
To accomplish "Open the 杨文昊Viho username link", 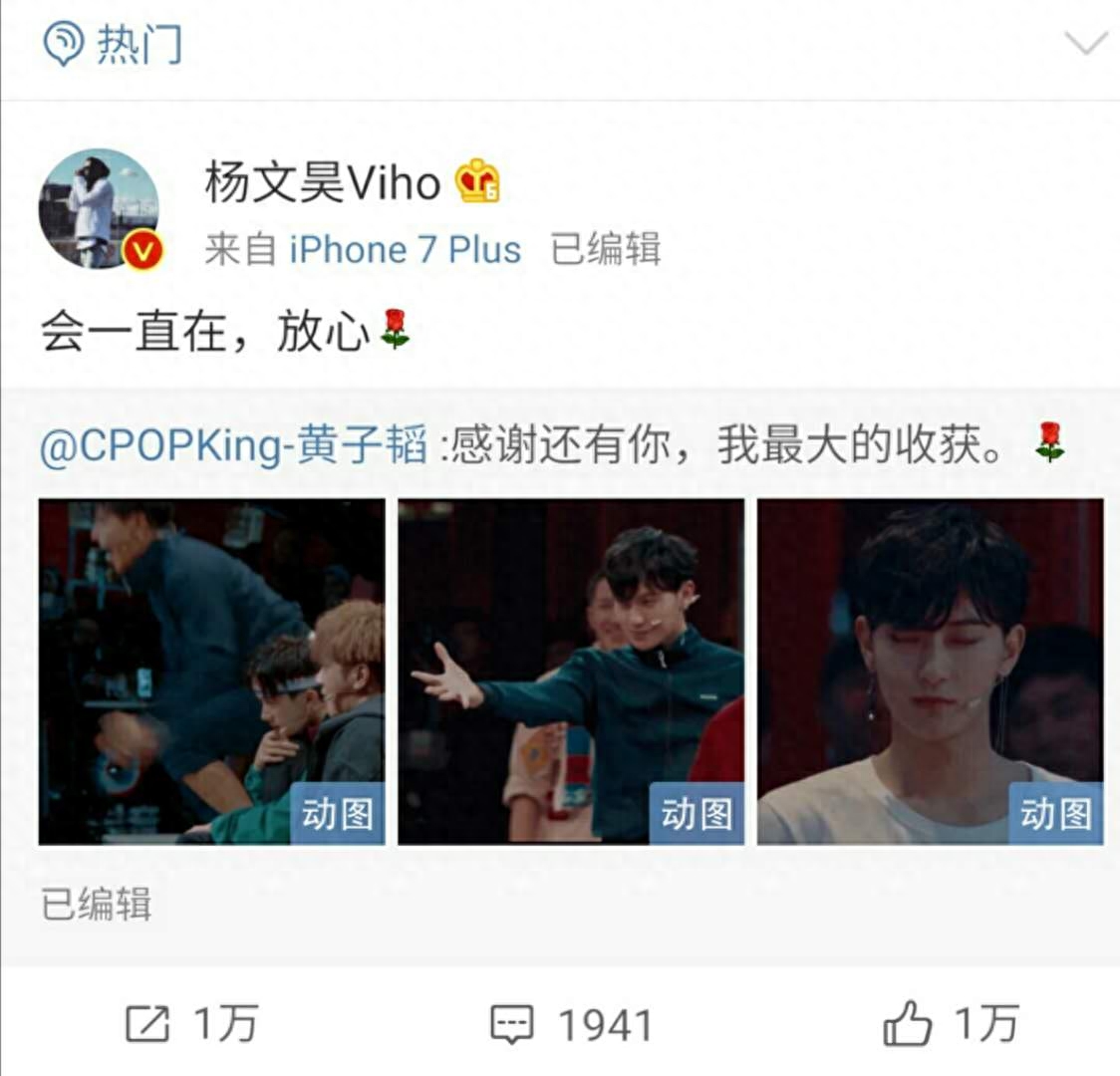I will click(x=322, y=182).
